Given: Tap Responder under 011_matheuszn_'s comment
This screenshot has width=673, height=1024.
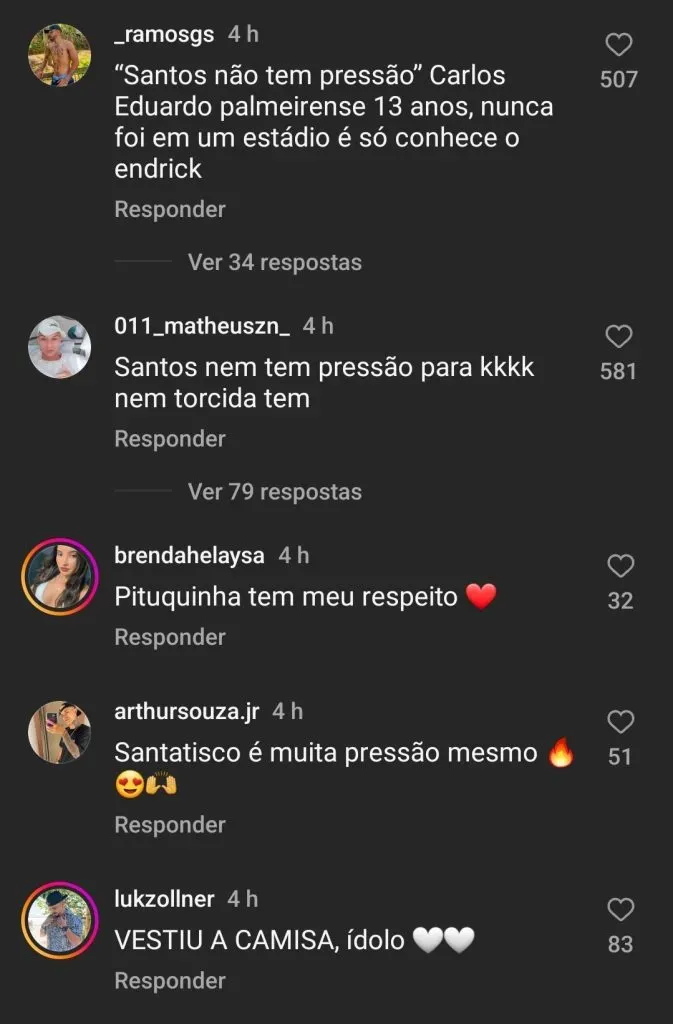Looking at the screenshot, I should pos(170,439).
